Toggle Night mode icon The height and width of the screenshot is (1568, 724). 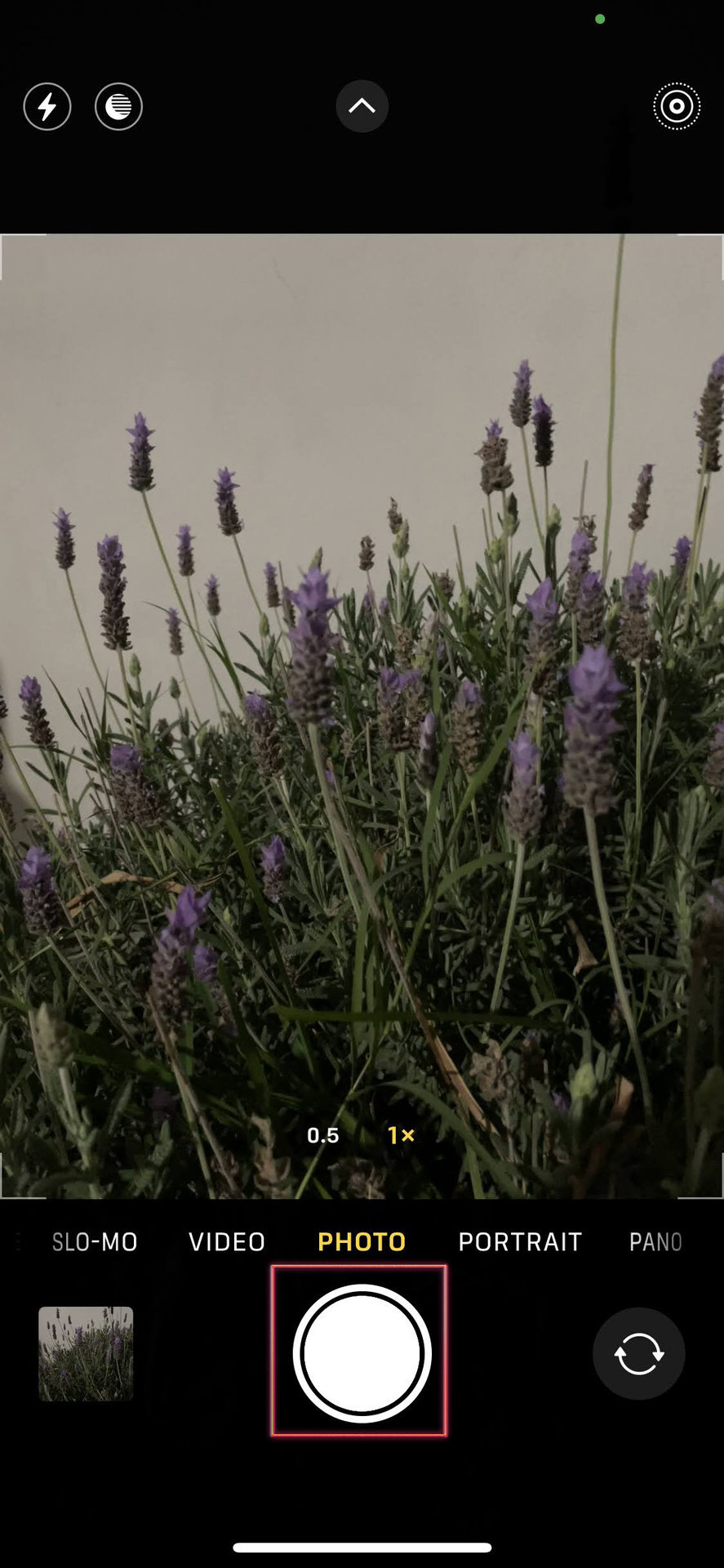(x=118, y=106)
